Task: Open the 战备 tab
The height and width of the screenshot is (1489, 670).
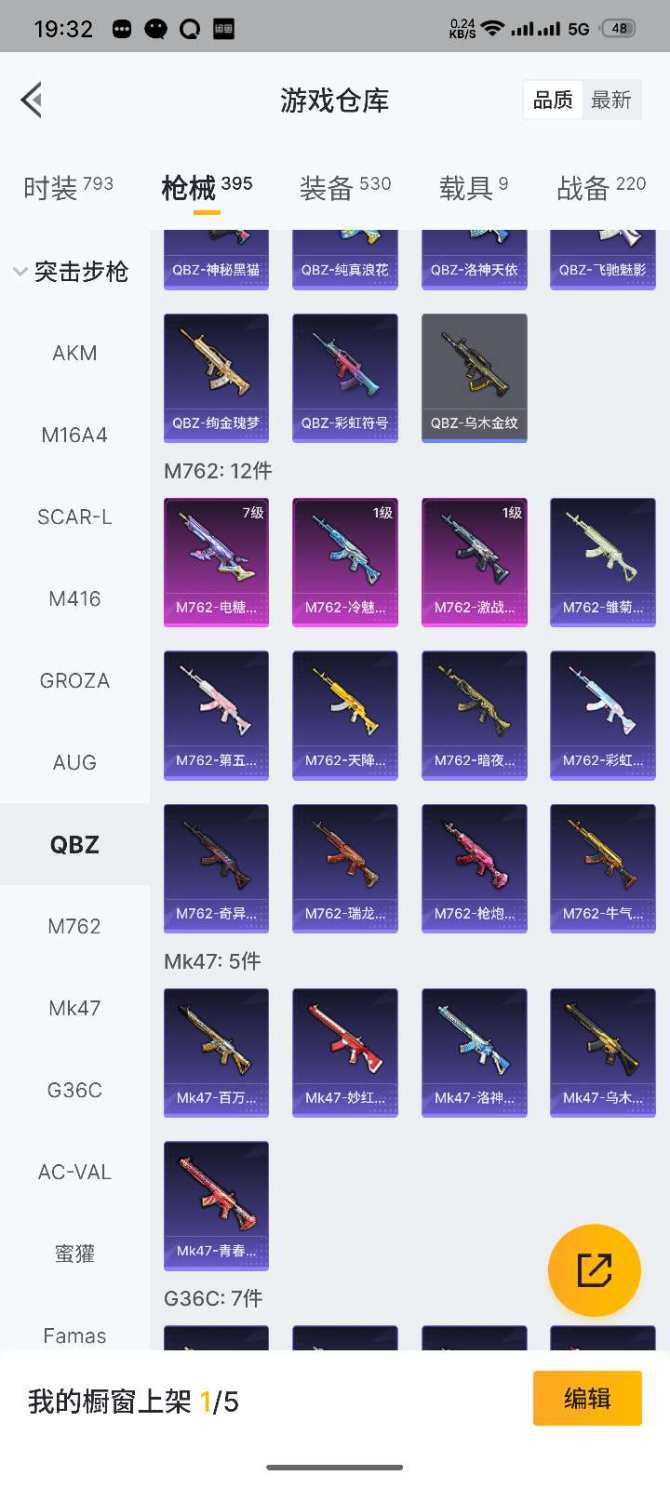Action: pyautogui.click(x=600, y=187)
